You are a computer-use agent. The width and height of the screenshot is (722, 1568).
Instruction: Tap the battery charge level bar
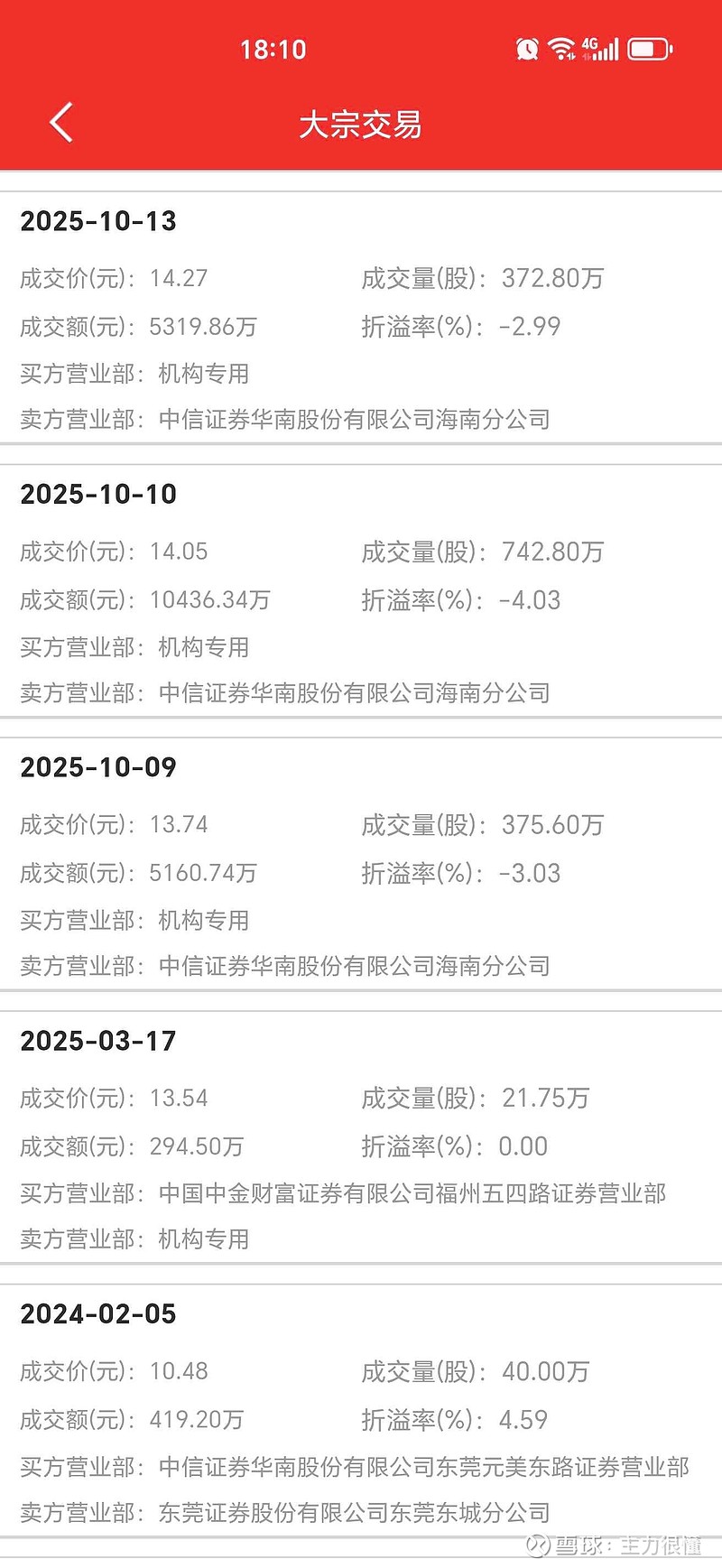click(644, 49)
